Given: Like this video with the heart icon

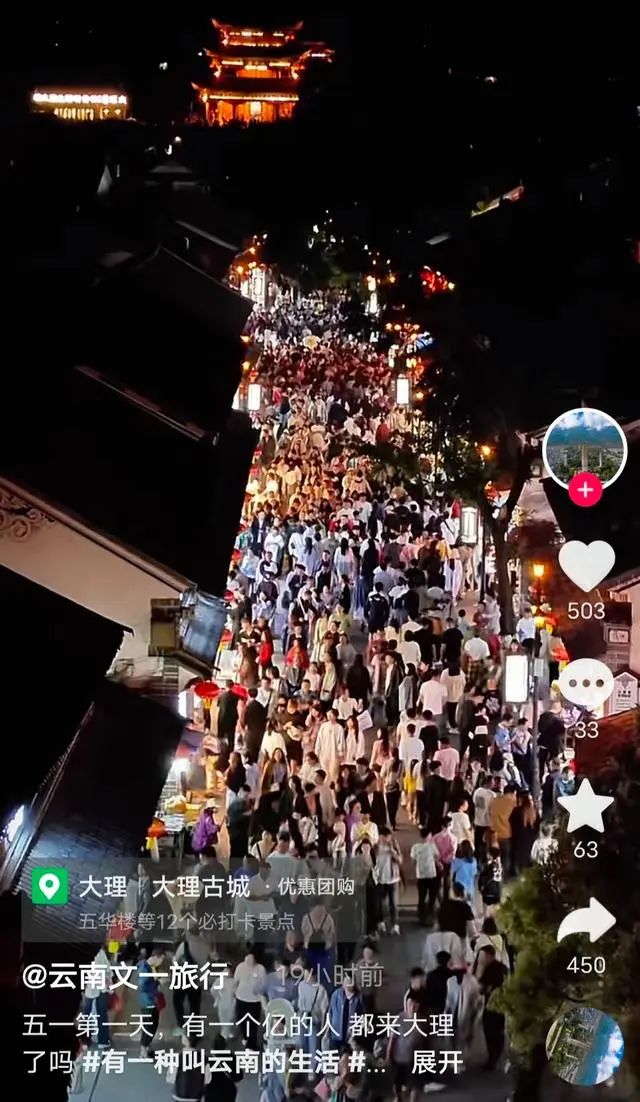Looking at the screenshot, I should [x=586, y=566].
